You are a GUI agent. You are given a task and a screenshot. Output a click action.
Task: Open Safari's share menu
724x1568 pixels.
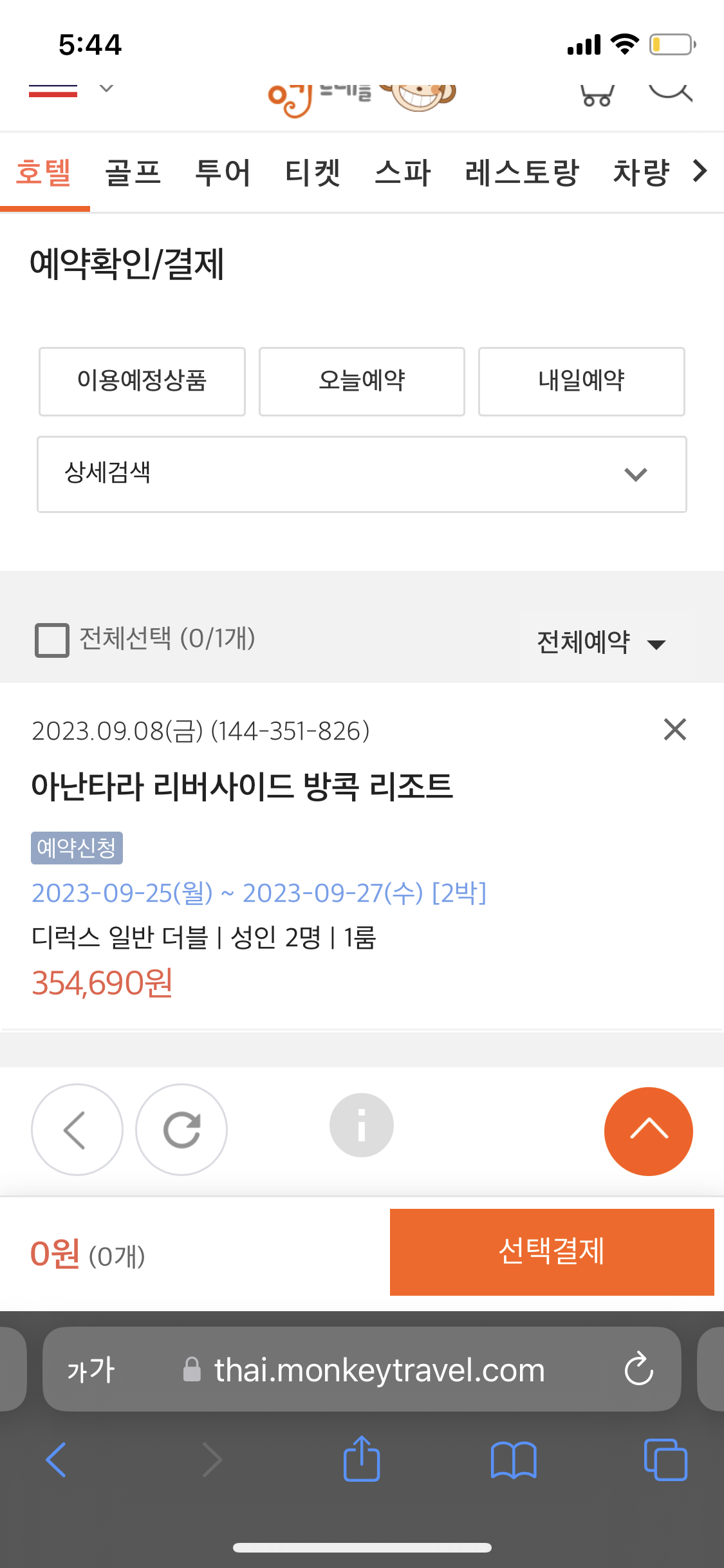click(362, 1459)
